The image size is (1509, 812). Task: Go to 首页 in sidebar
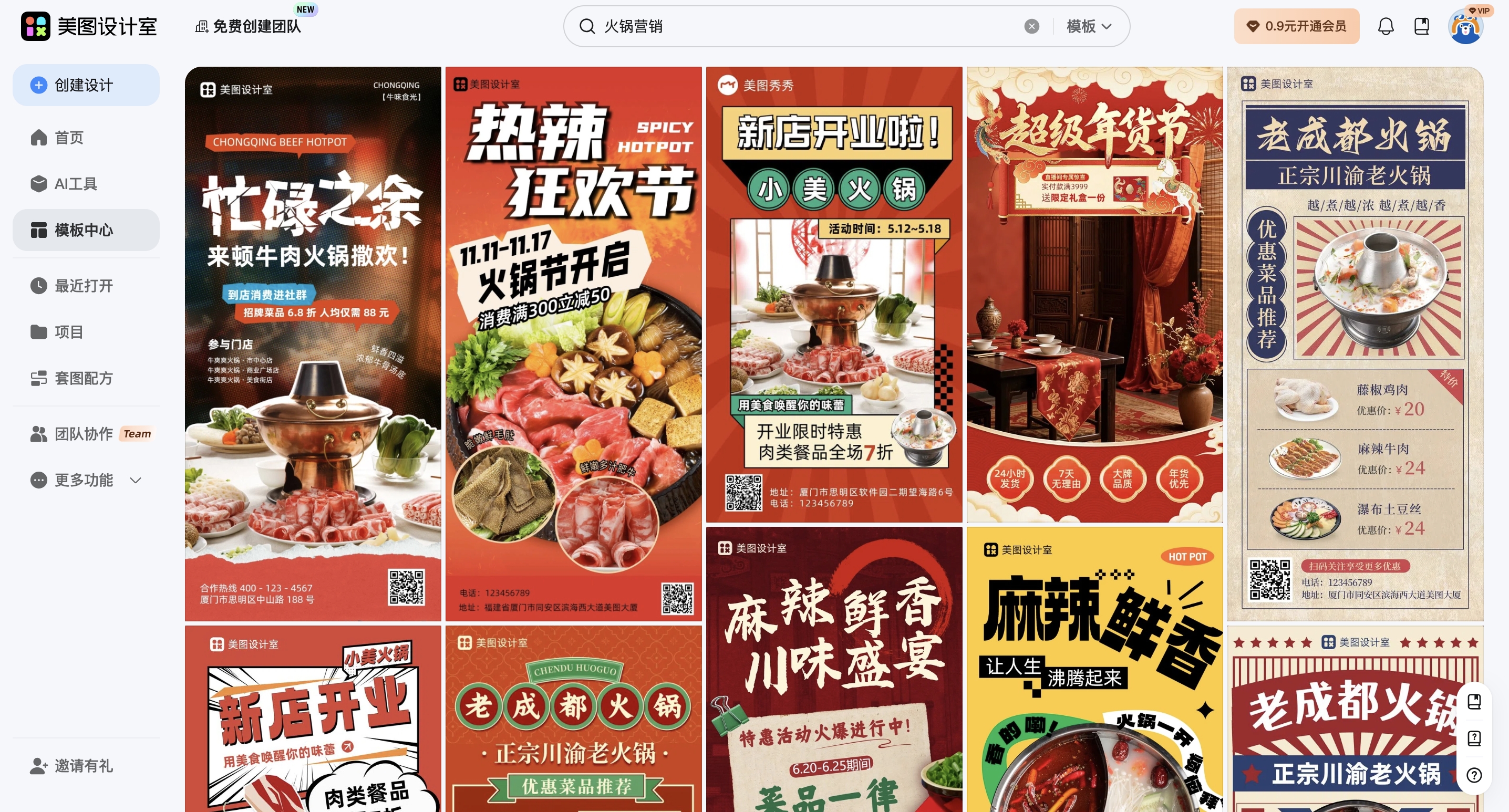(x=68, y=138)
